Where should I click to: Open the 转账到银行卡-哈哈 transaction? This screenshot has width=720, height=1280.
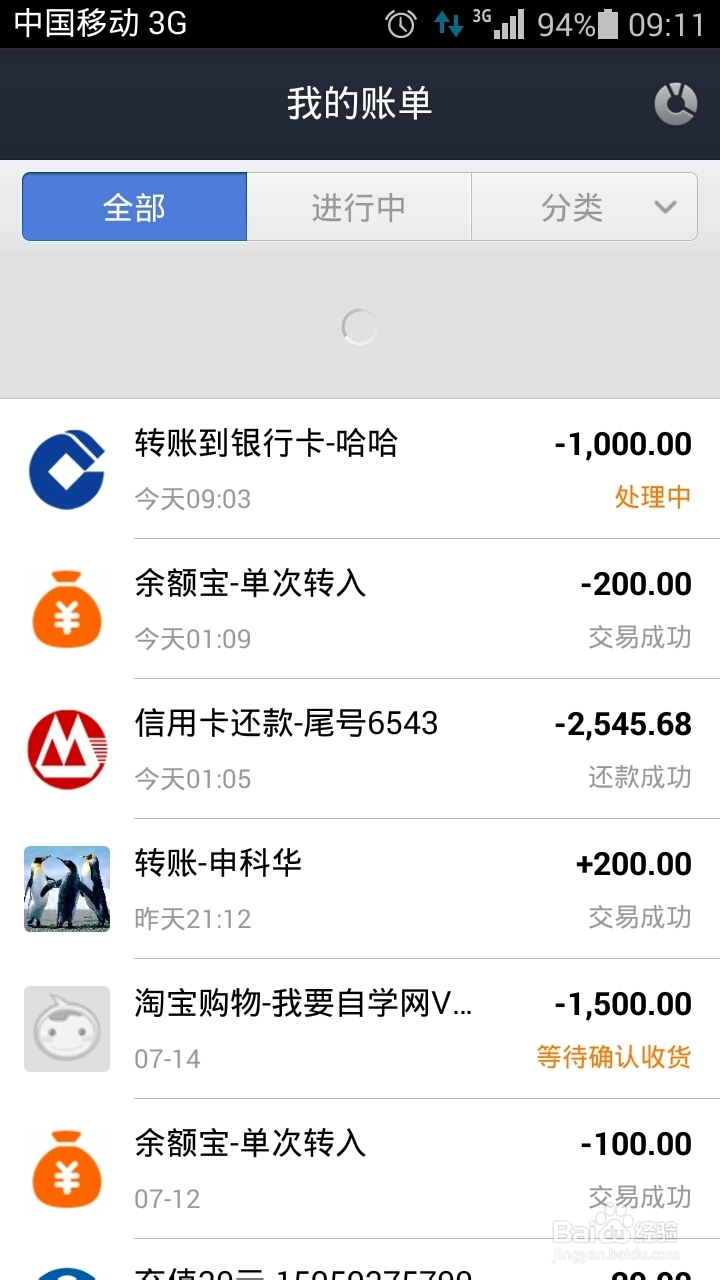(x=360, y=468)
